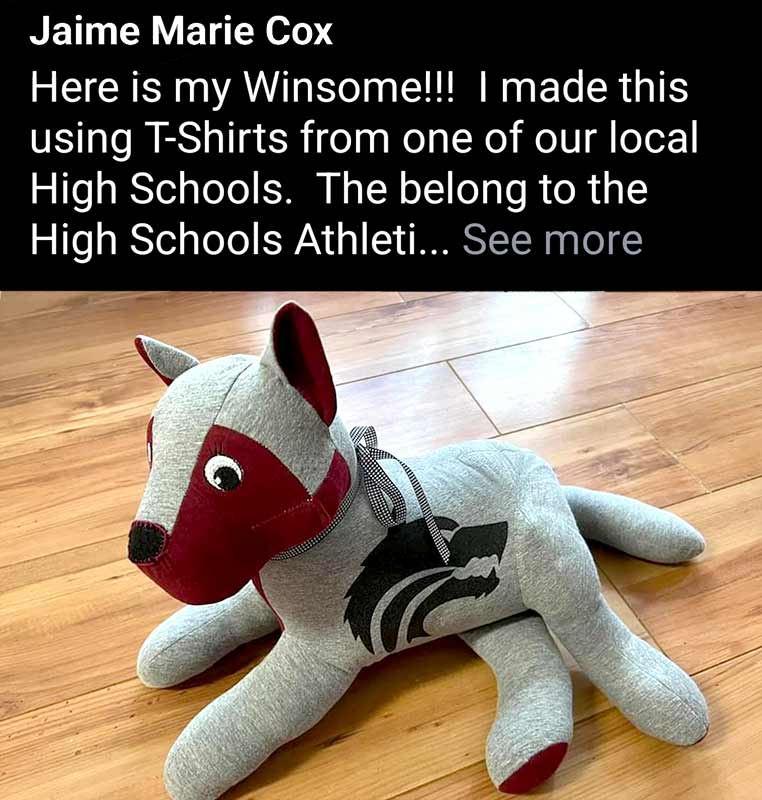762x800 pixels.
Task: Open Jaime Marie Cox's profile
Action: click(x=181, y=31)
